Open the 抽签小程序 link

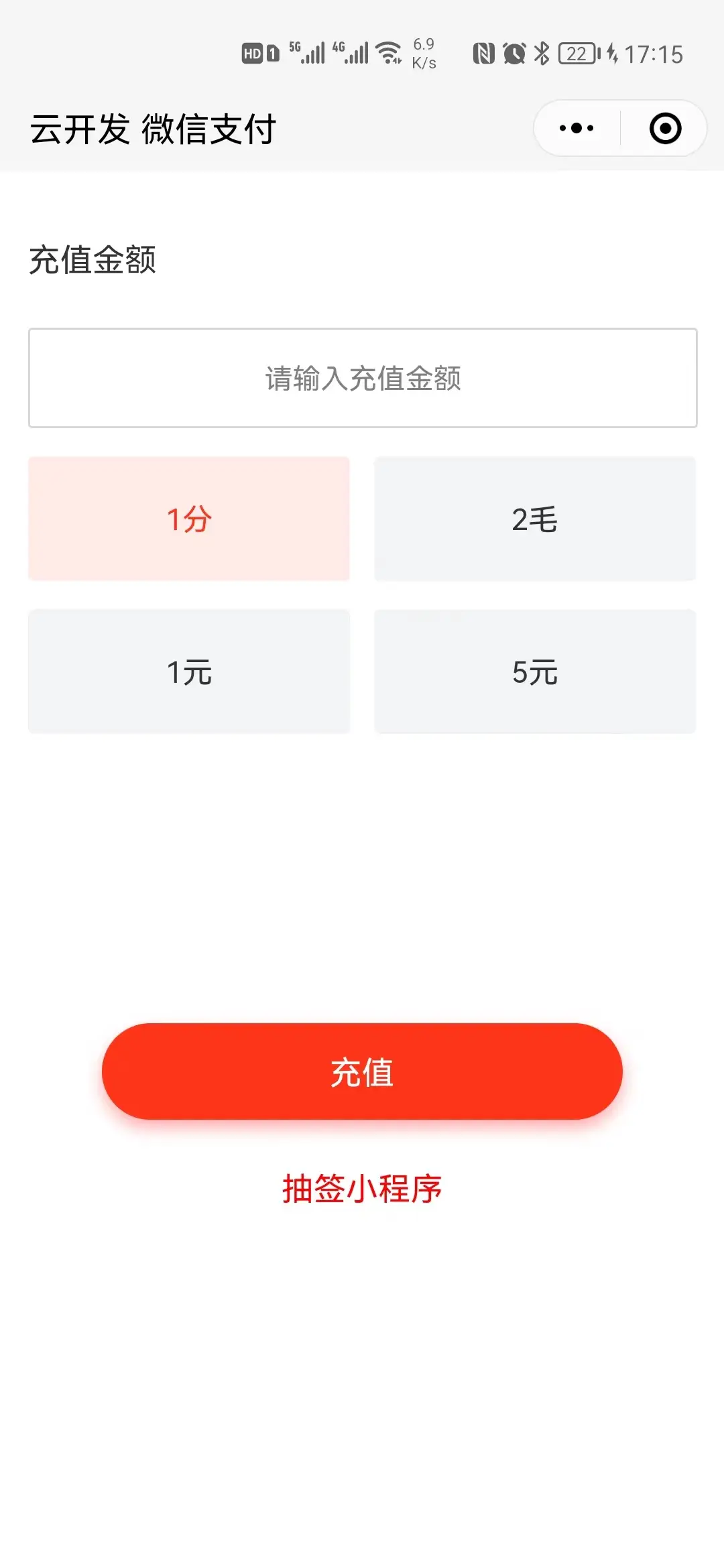[x=362, y=1189]
